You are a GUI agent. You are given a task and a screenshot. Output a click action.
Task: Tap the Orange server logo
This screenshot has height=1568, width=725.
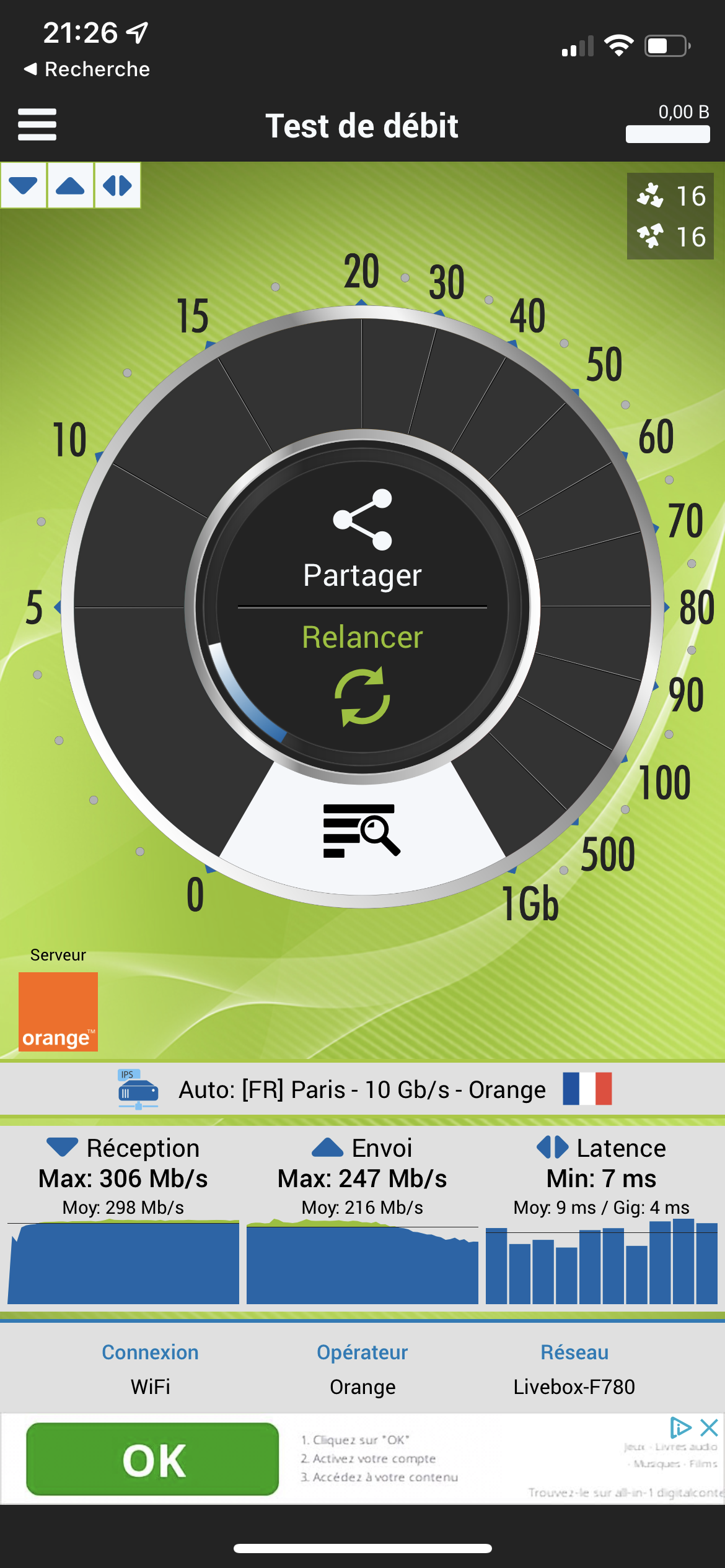58,1012
